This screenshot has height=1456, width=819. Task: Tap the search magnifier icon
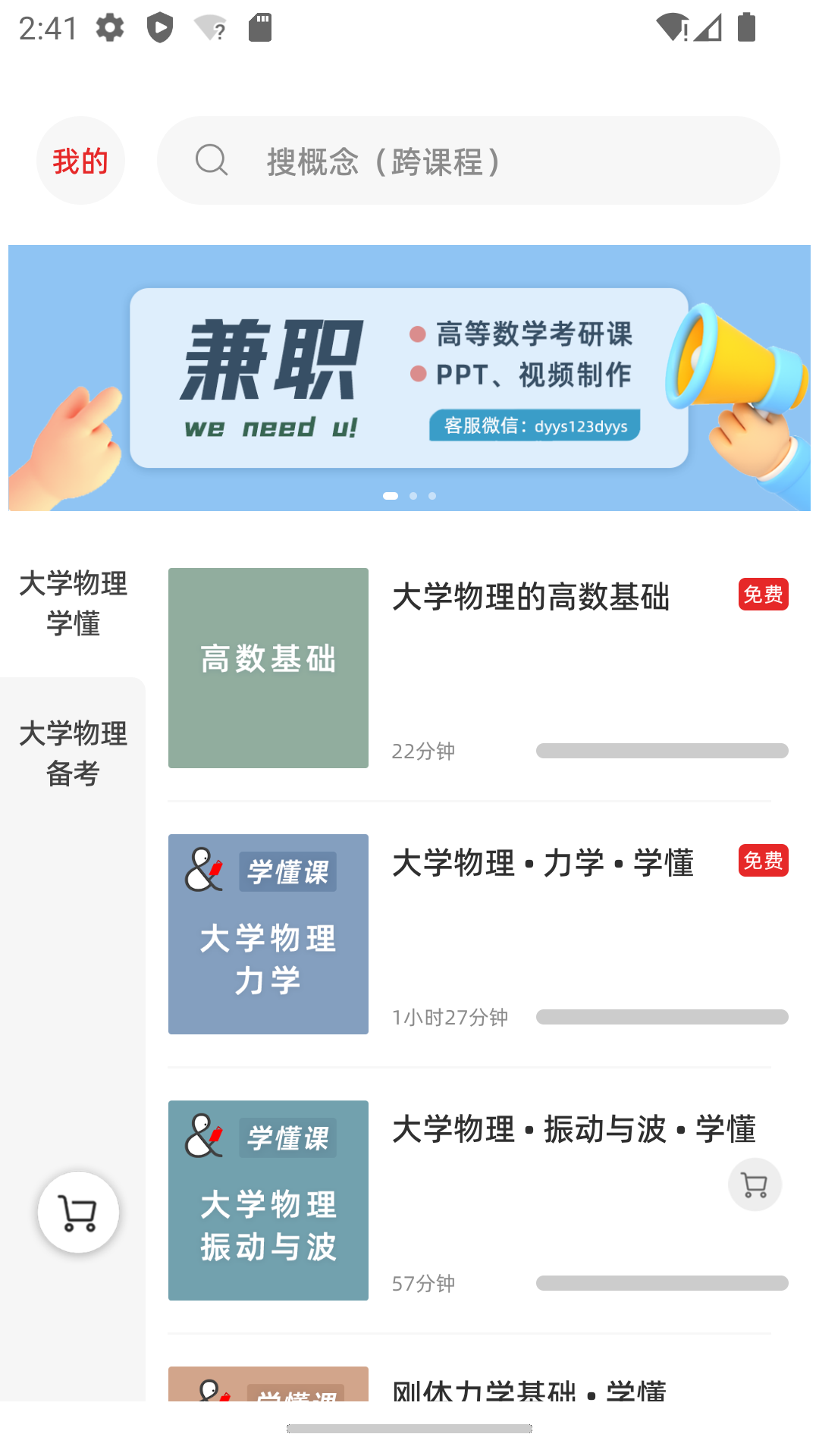212,160
